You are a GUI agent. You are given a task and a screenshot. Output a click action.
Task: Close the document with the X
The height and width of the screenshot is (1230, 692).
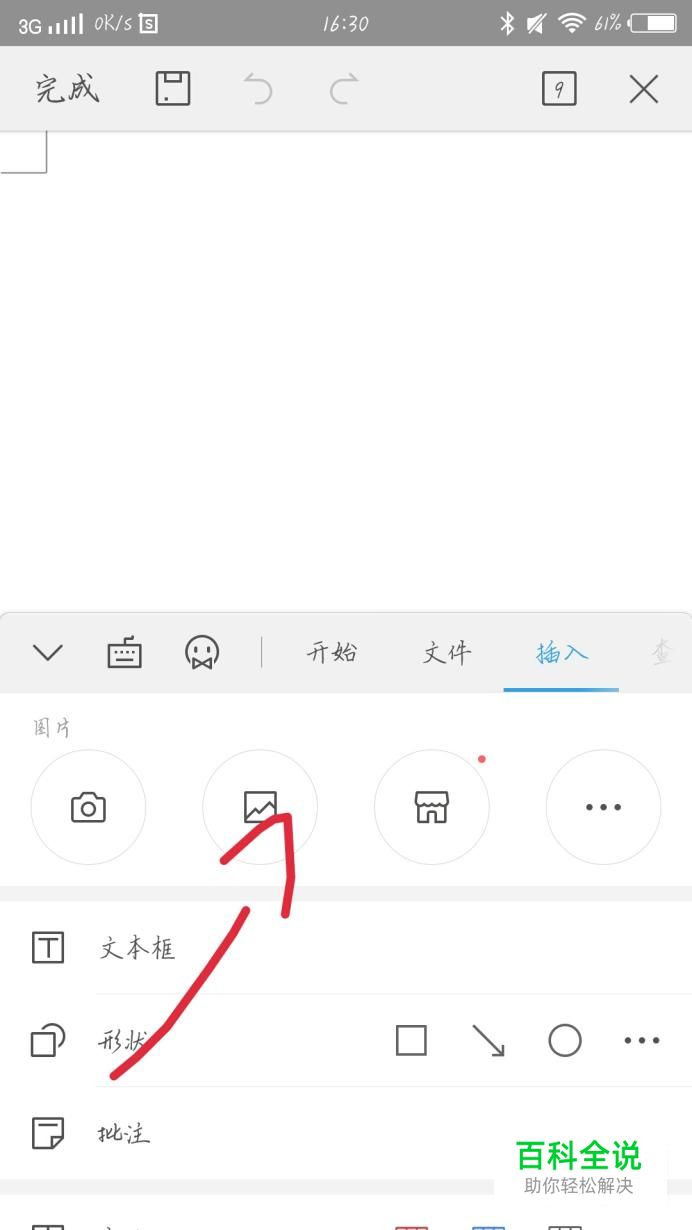[644, 89]
